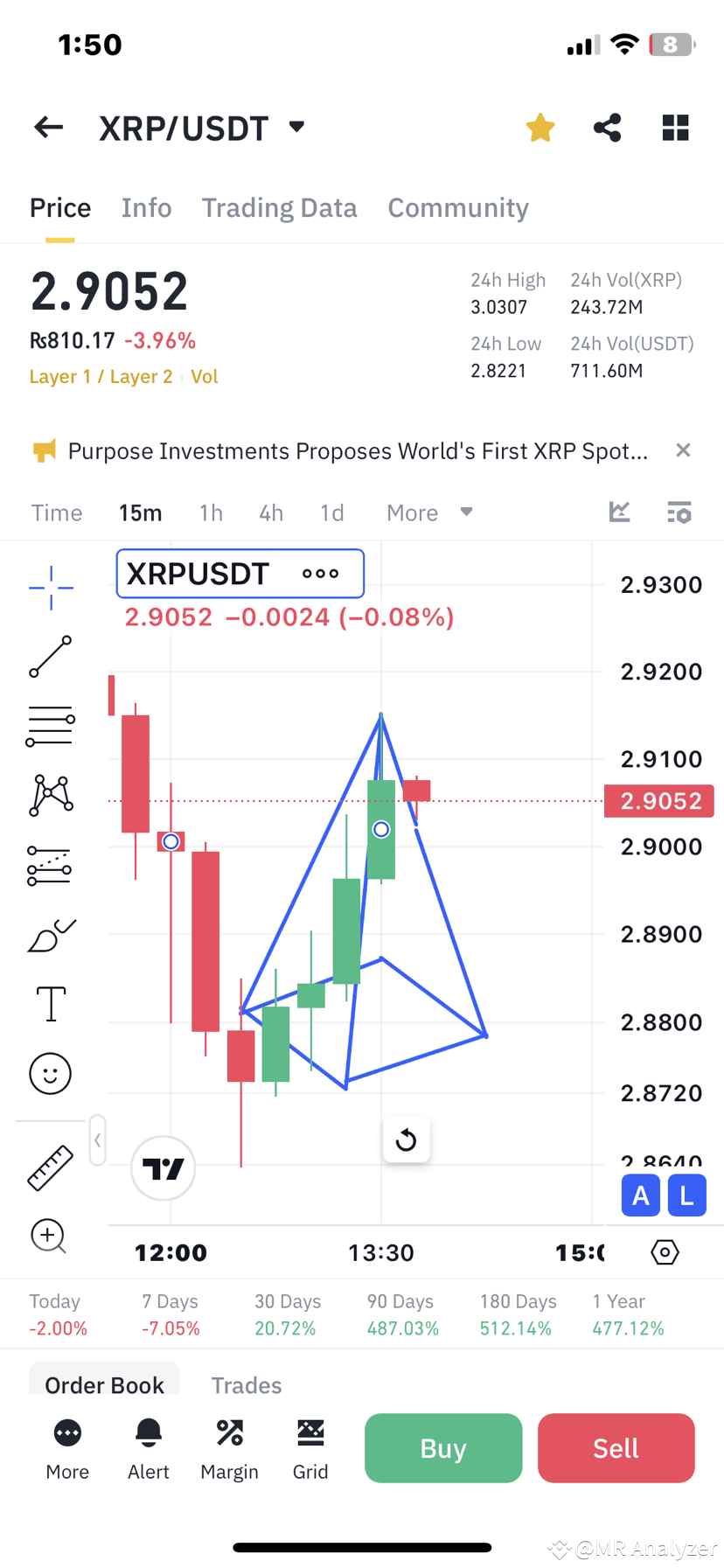Select the trend line drawing tool

(x=50, y=656)
